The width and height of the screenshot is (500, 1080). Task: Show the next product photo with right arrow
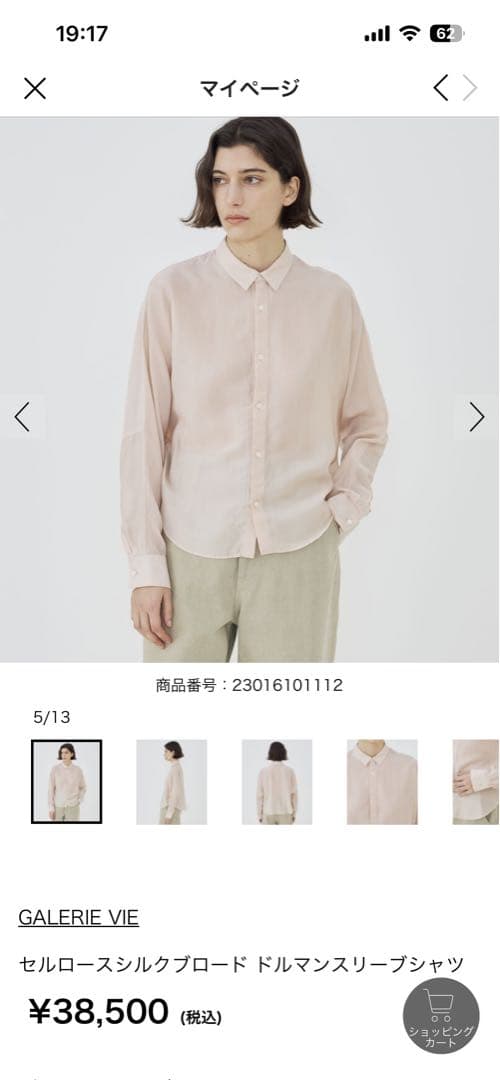tap(477, 417)
